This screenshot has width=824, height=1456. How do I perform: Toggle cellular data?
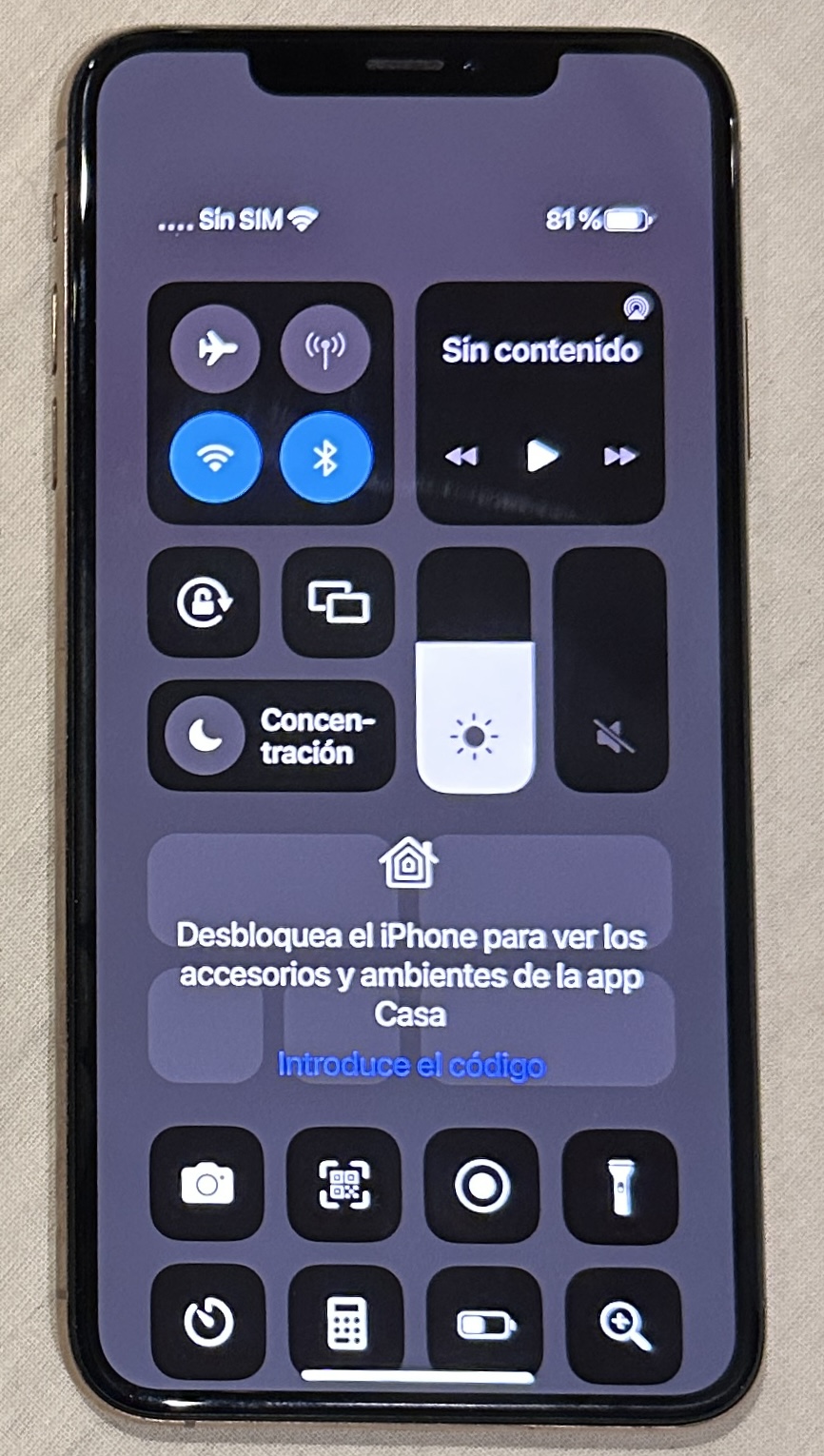point(325,349)
